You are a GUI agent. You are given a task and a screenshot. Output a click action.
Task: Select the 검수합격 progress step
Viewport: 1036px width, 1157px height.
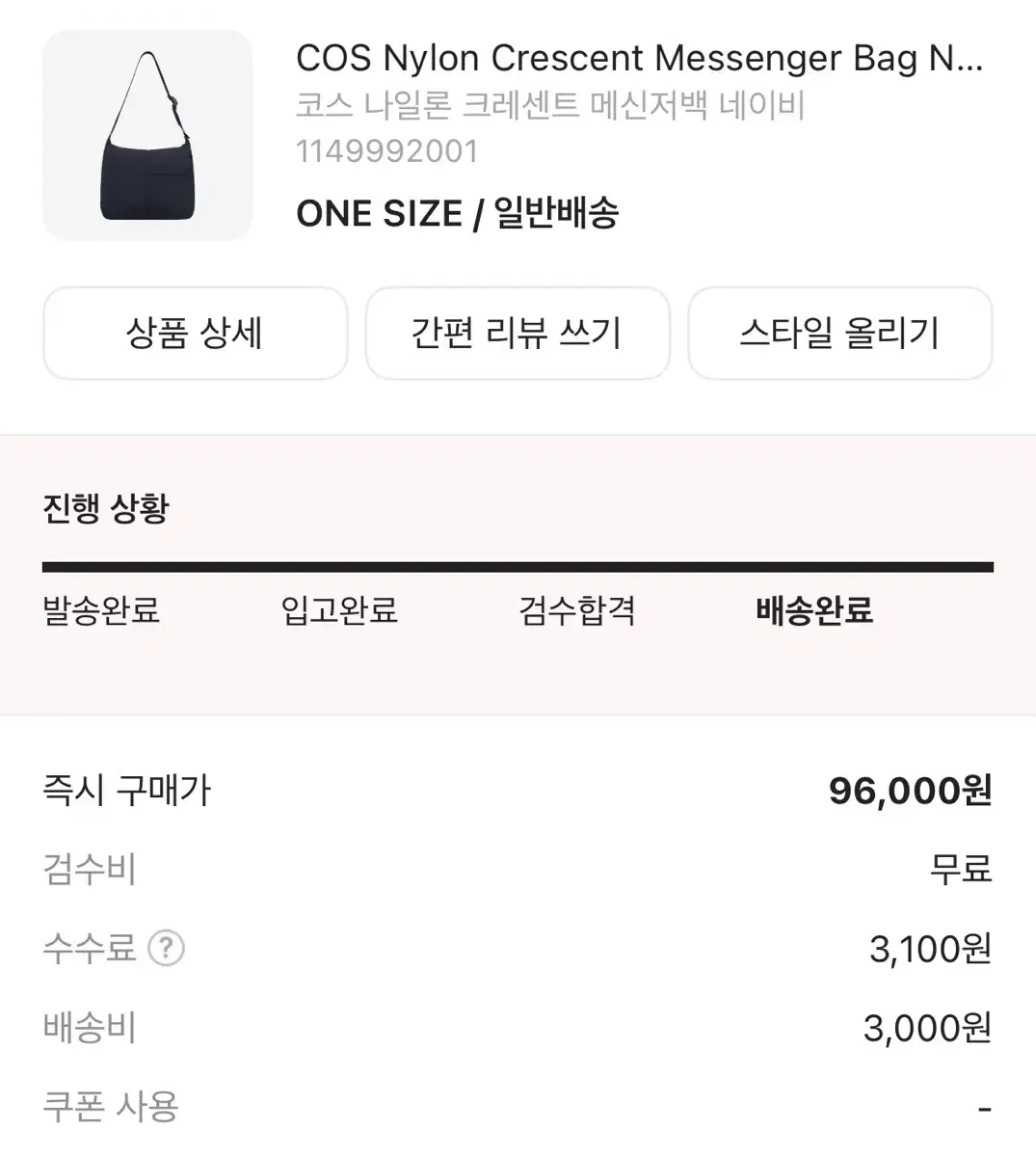pos(575,609)
